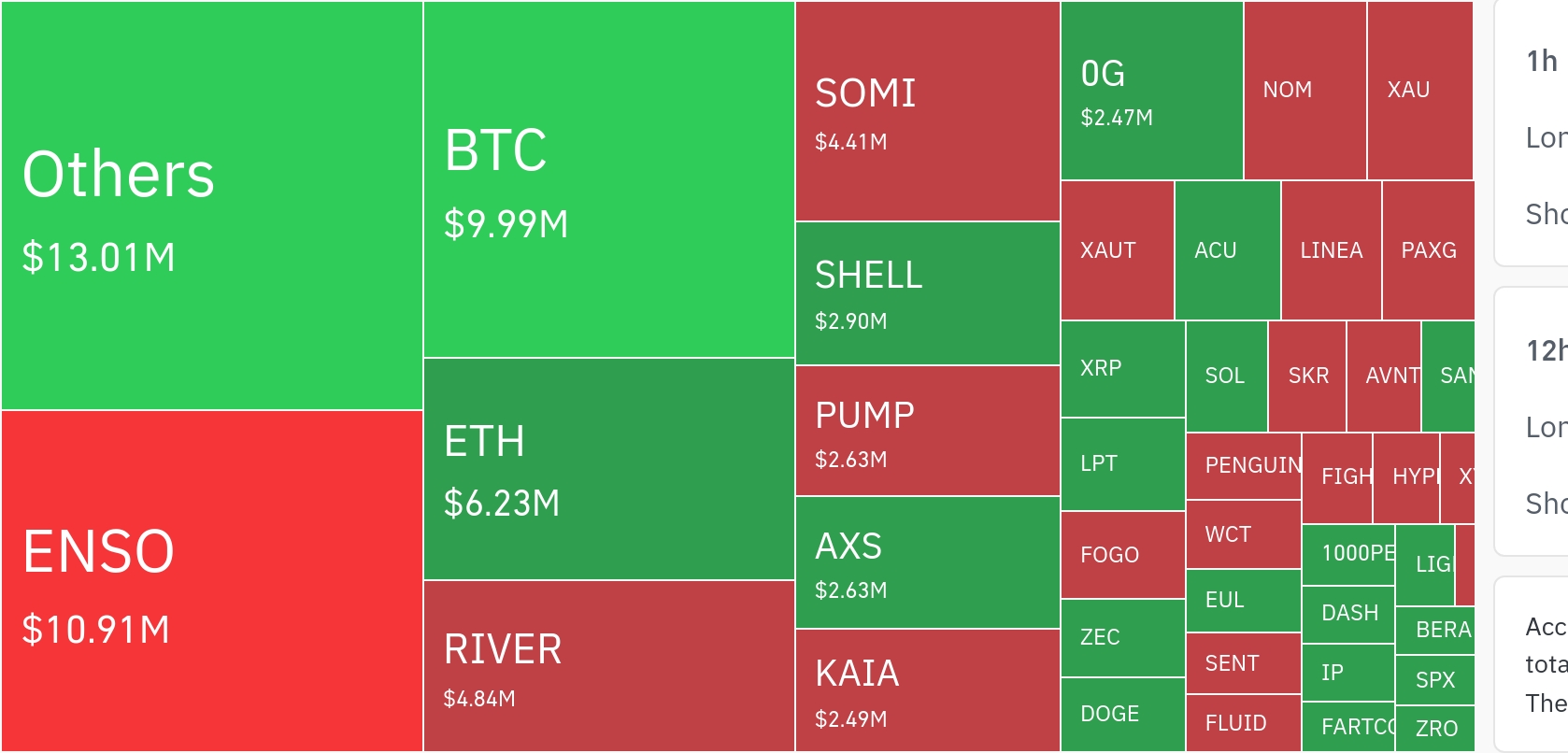Open the Others tile showing $13.01M

pos(212,206)
